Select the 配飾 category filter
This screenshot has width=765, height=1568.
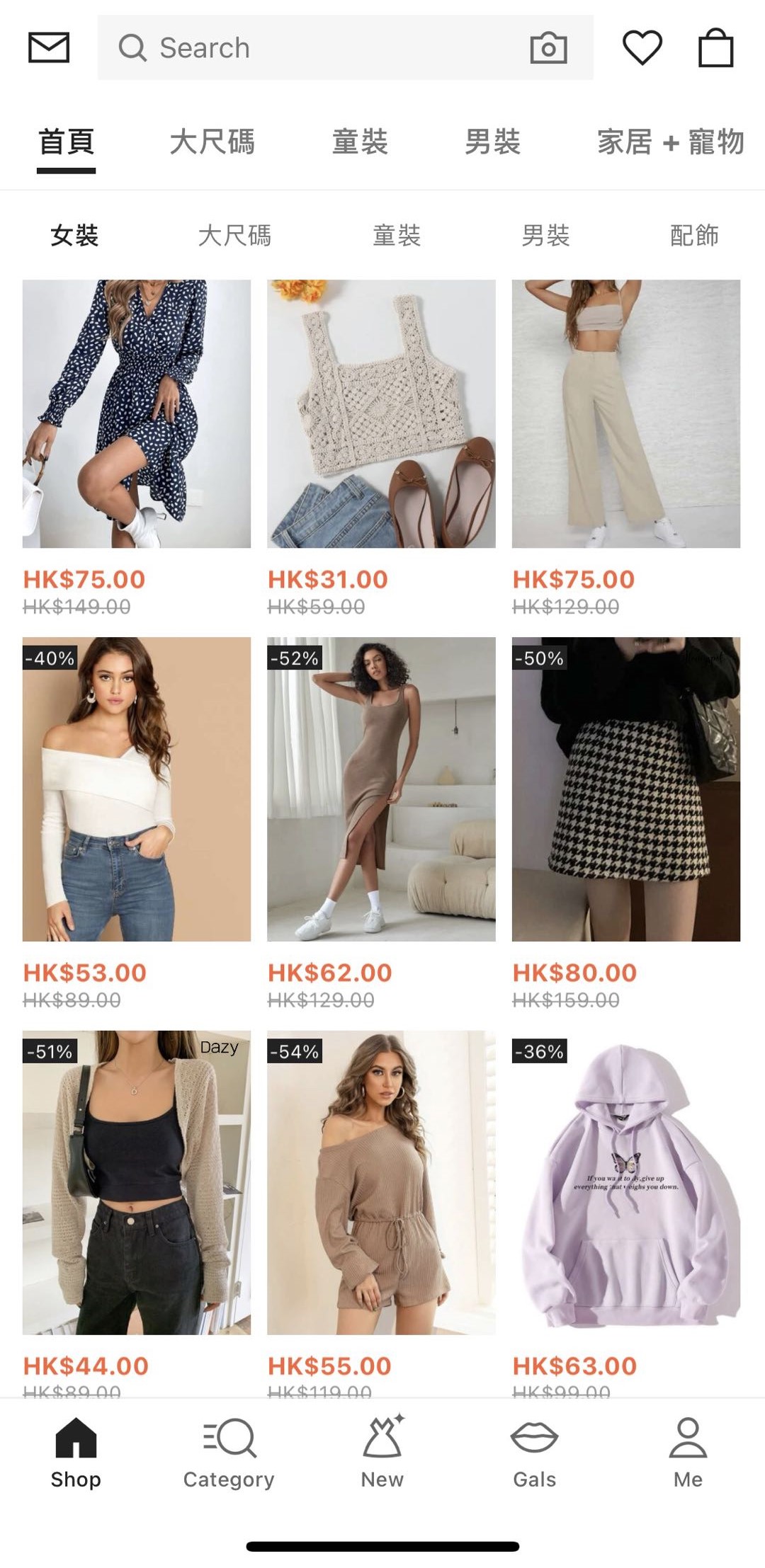[694, 235]
